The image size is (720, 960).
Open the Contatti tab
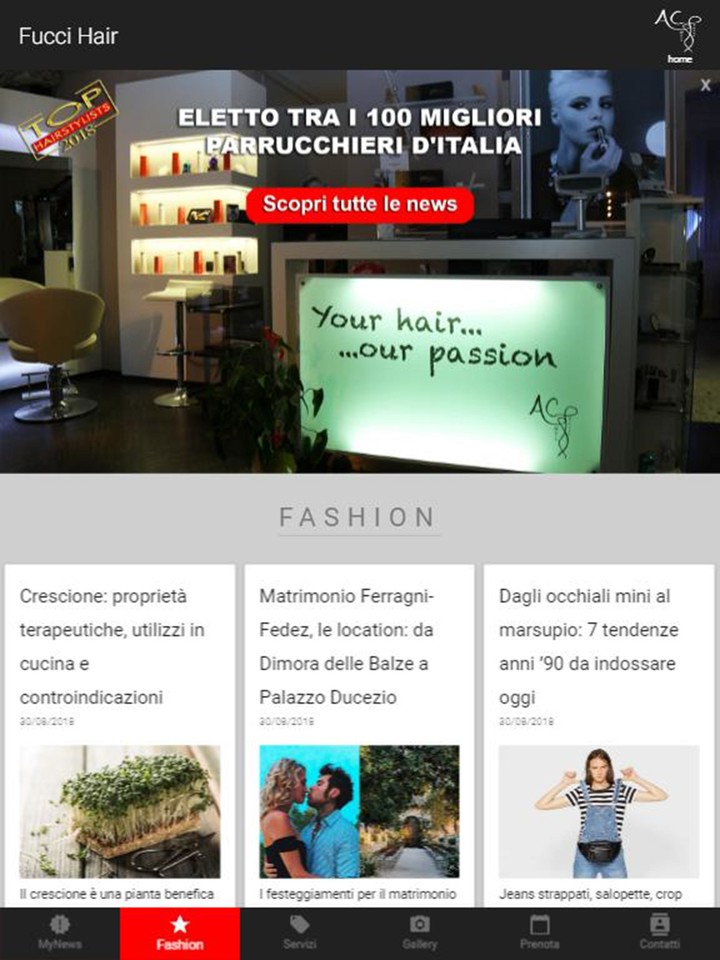660,933
